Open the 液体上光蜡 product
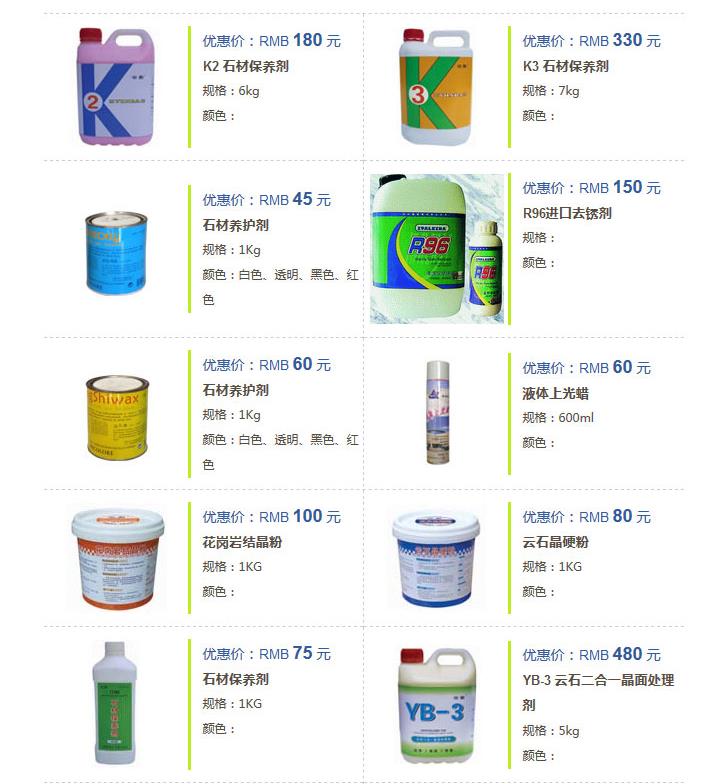 (555, 393)
